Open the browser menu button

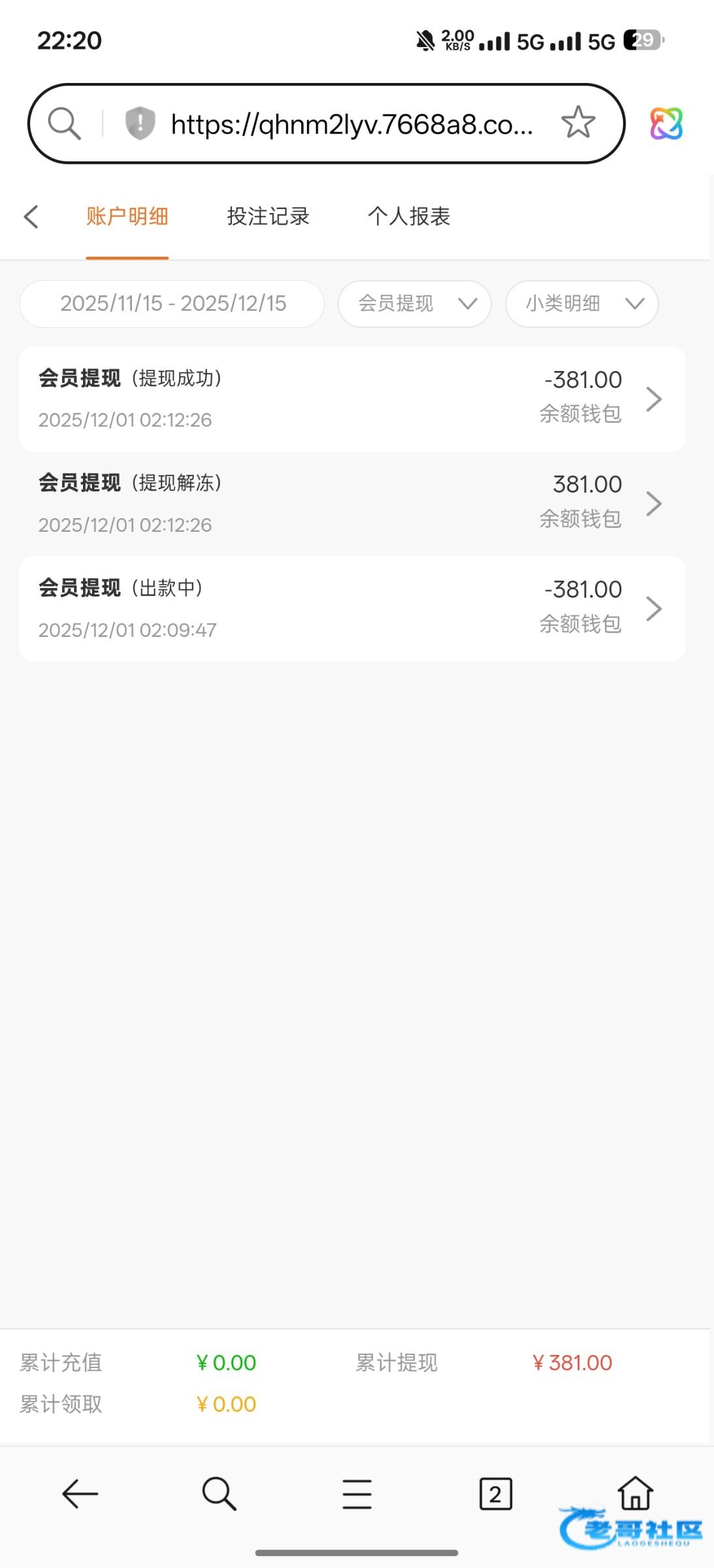click(357, 1494)
